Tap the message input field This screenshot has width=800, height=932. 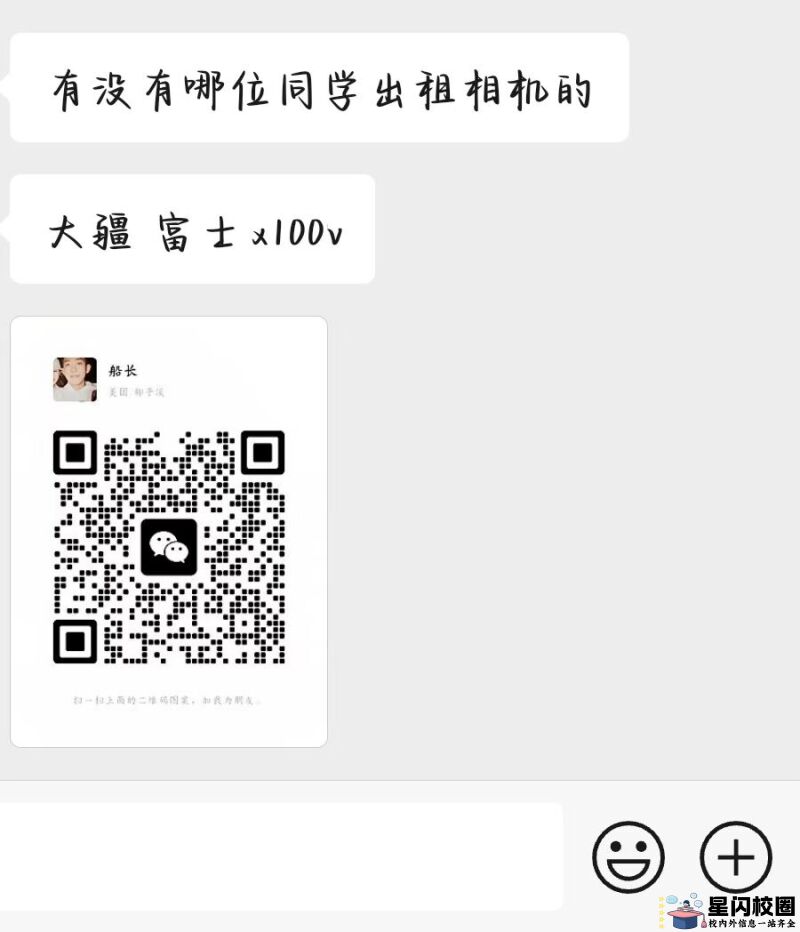pyautogui.click(x=280, y=855)
